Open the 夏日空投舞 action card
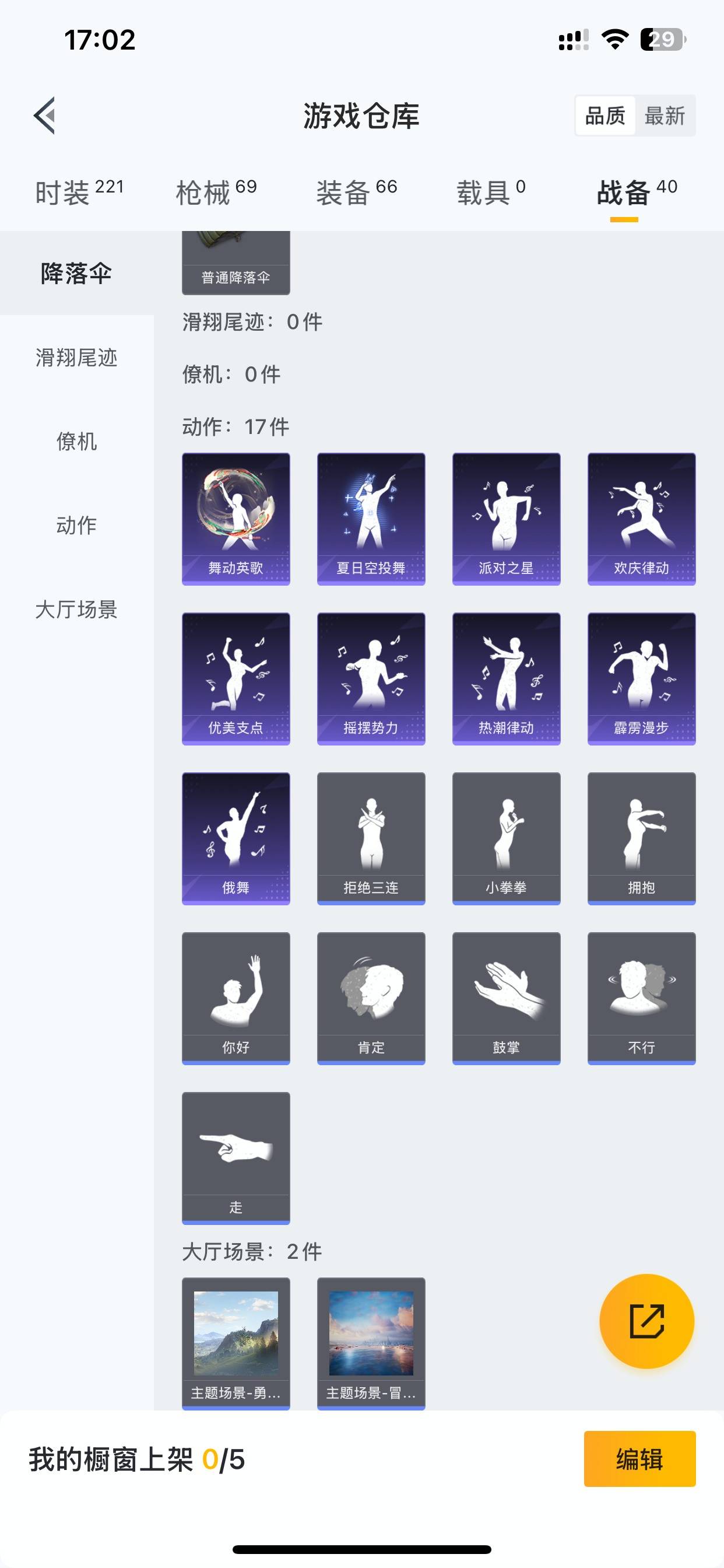This screenshot has height=1568, width=724. pyautogui.click(x=371, y=519)
